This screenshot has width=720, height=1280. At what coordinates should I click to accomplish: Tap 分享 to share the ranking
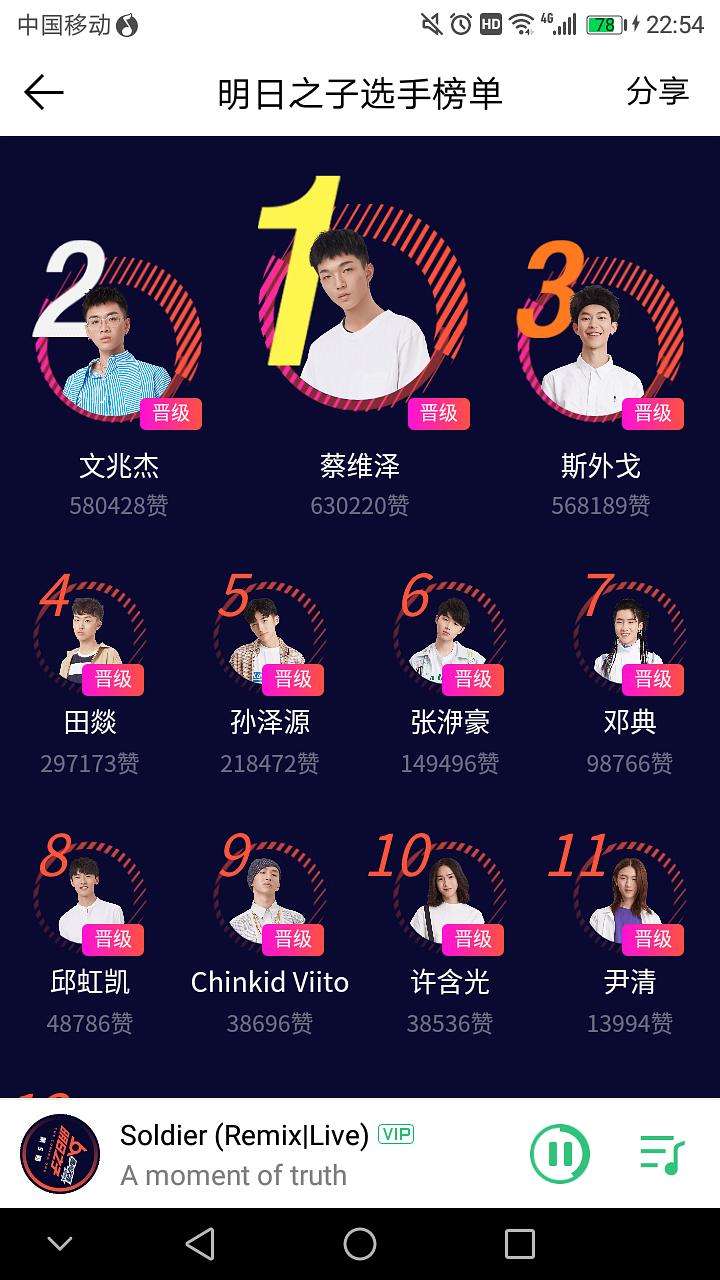(657, 91)
